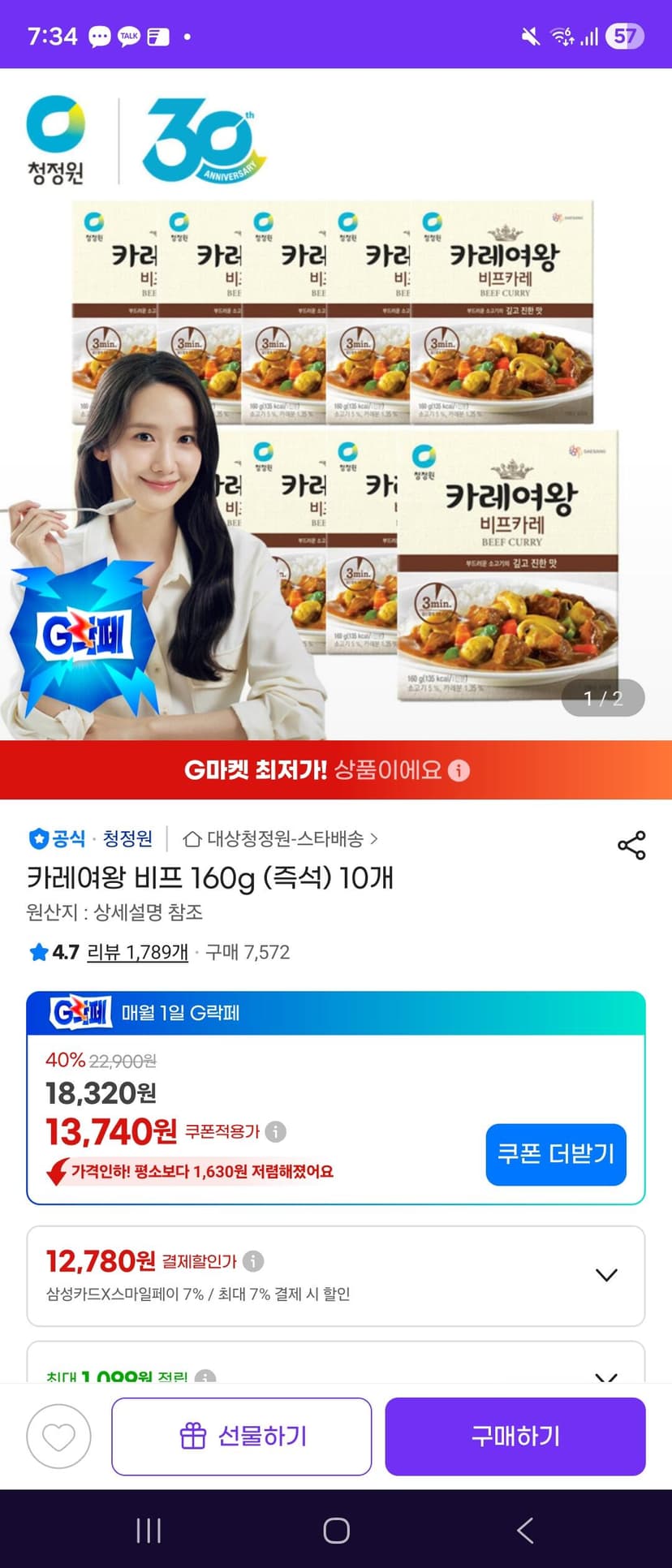Open info icon on G마켓 최저가 banner
The image size is (672, 1568).
click(x=459, y=770)
